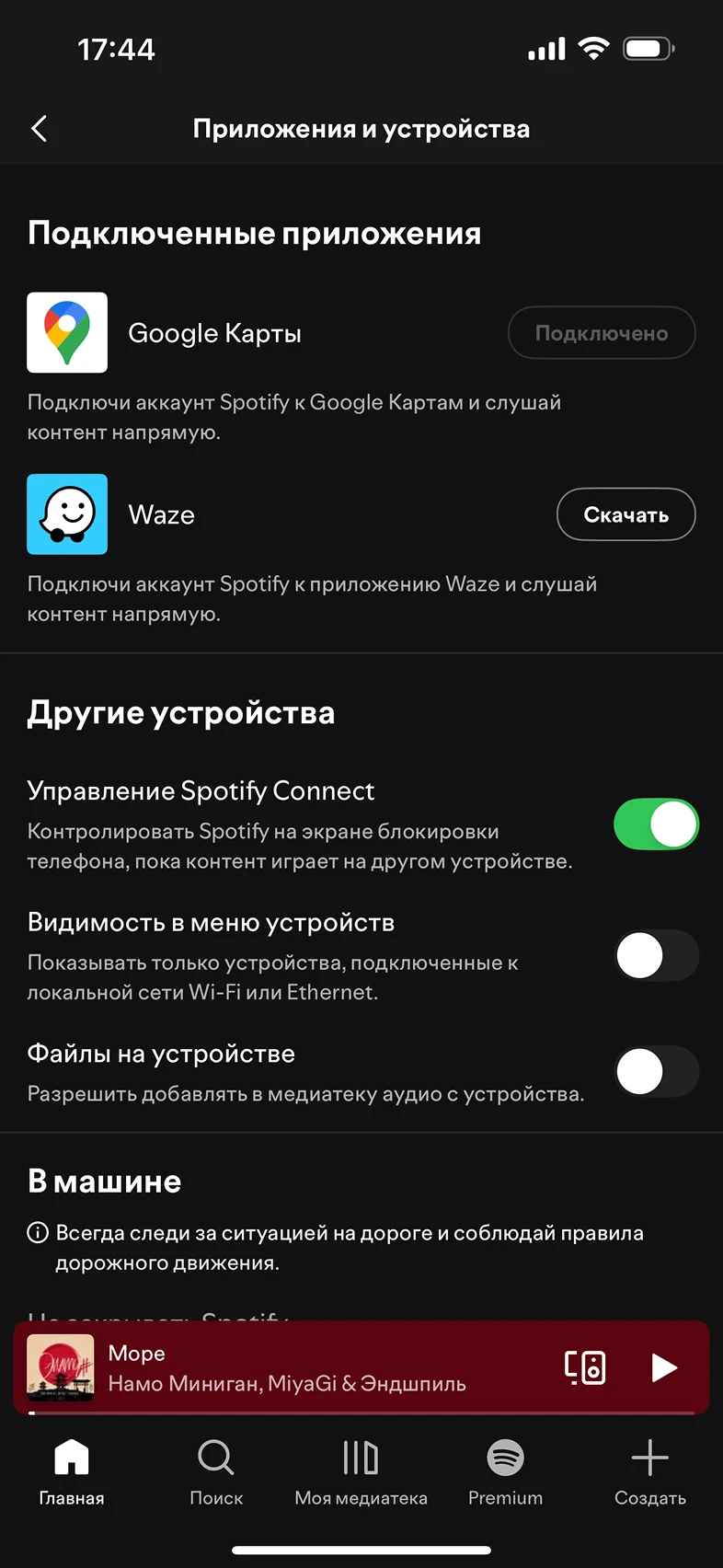Turn on Файлы на устройстве

[656, 1072]
